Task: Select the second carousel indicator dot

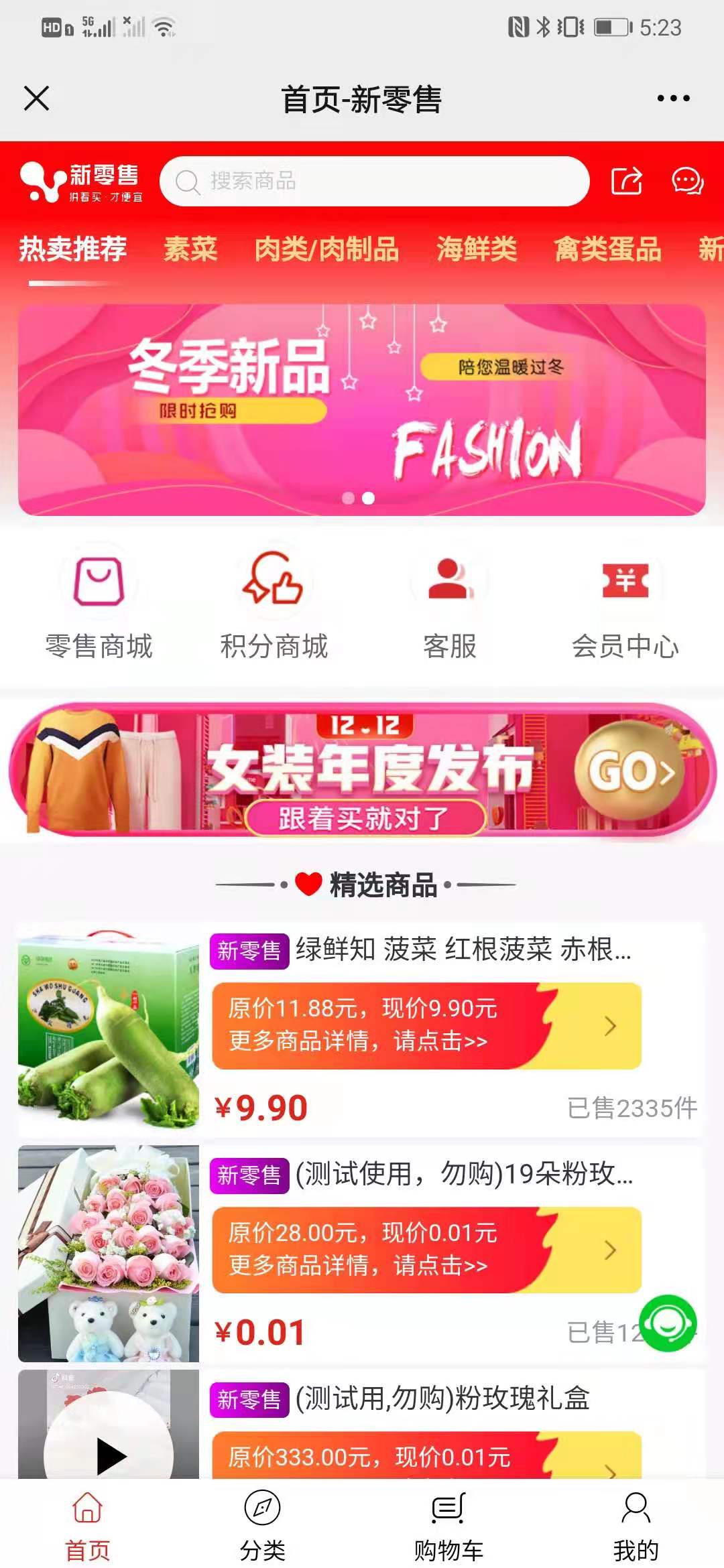Action: 367,499
